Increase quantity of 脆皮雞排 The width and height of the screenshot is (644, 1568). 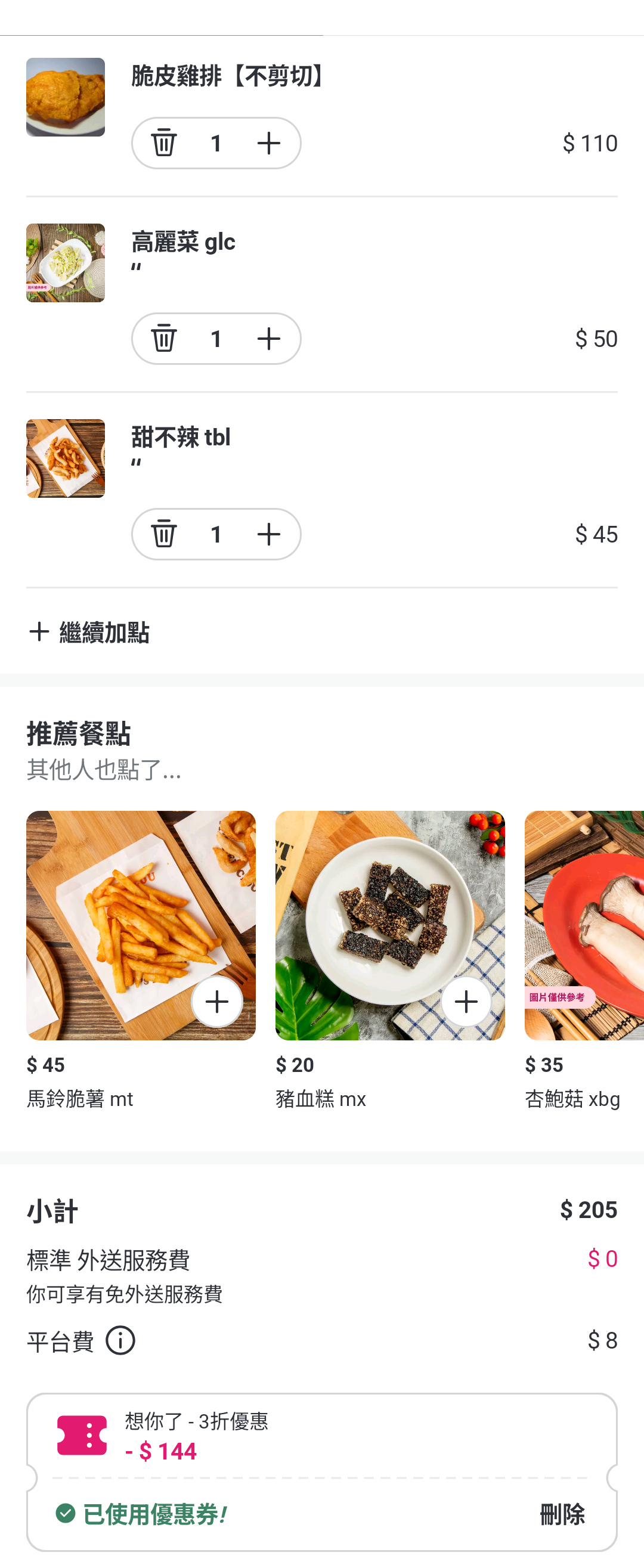pyautogui.click(x=268, y=143)
